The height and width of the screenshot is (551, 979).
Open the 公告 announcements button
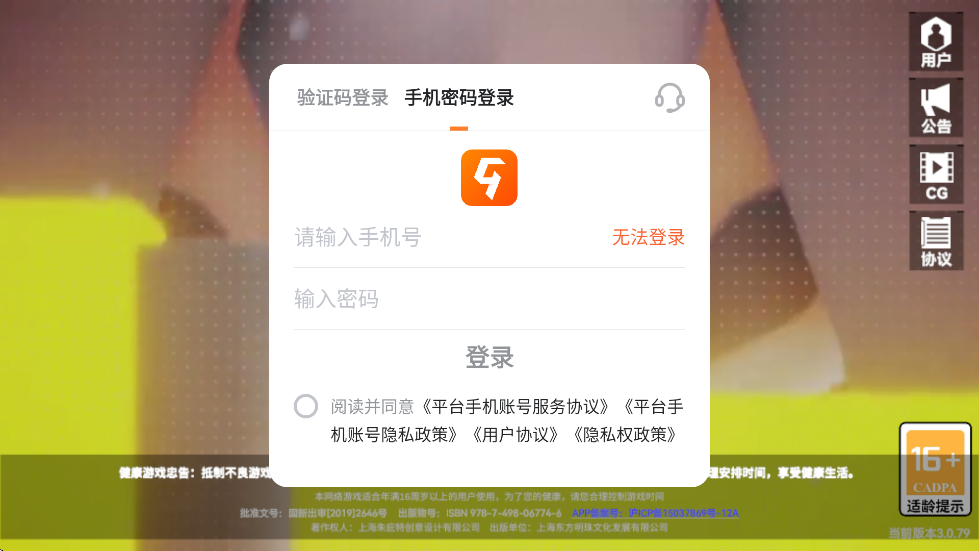click(x=935, y=108)
